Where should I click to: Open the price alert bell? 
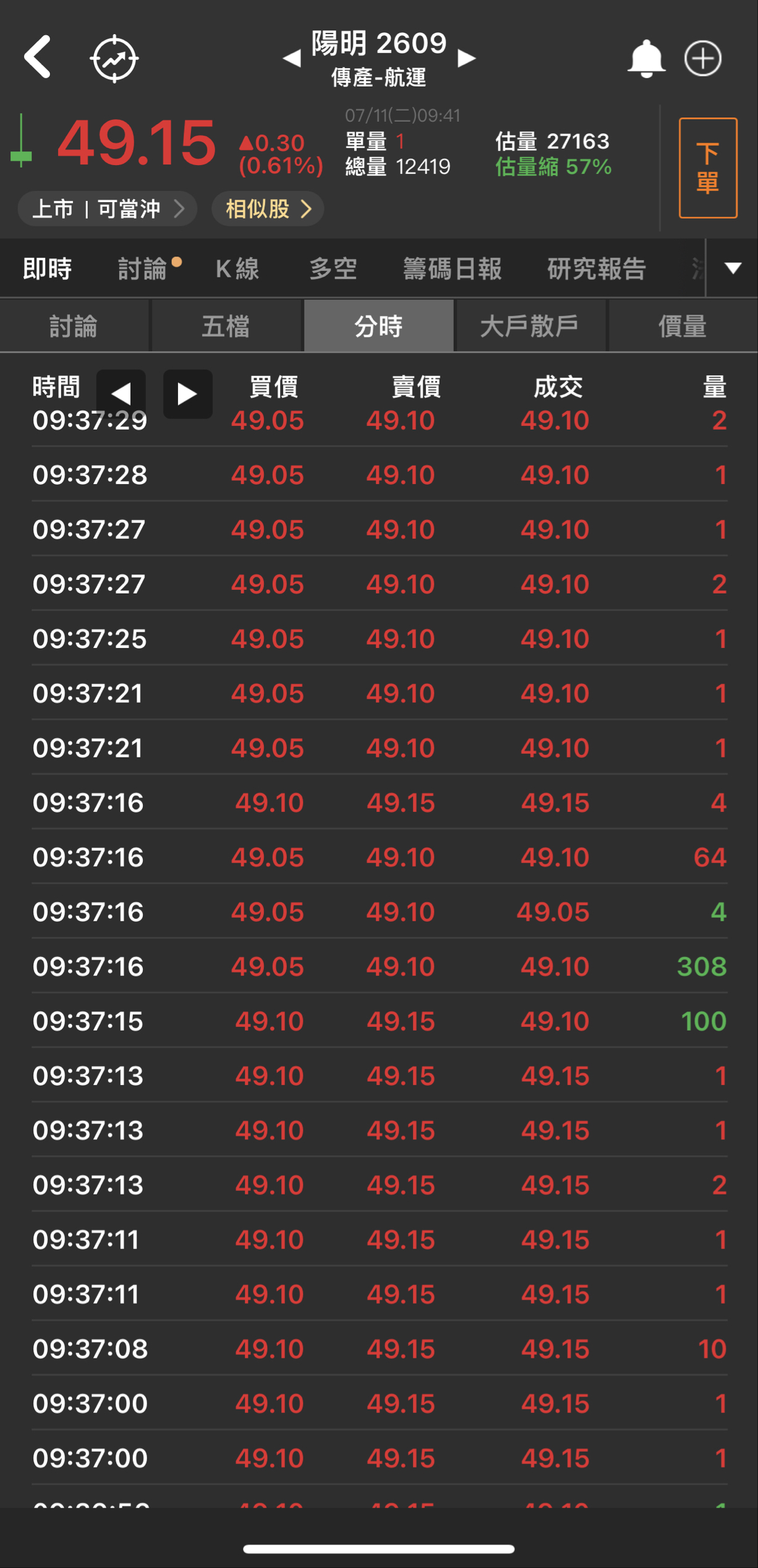pos(646,59)
